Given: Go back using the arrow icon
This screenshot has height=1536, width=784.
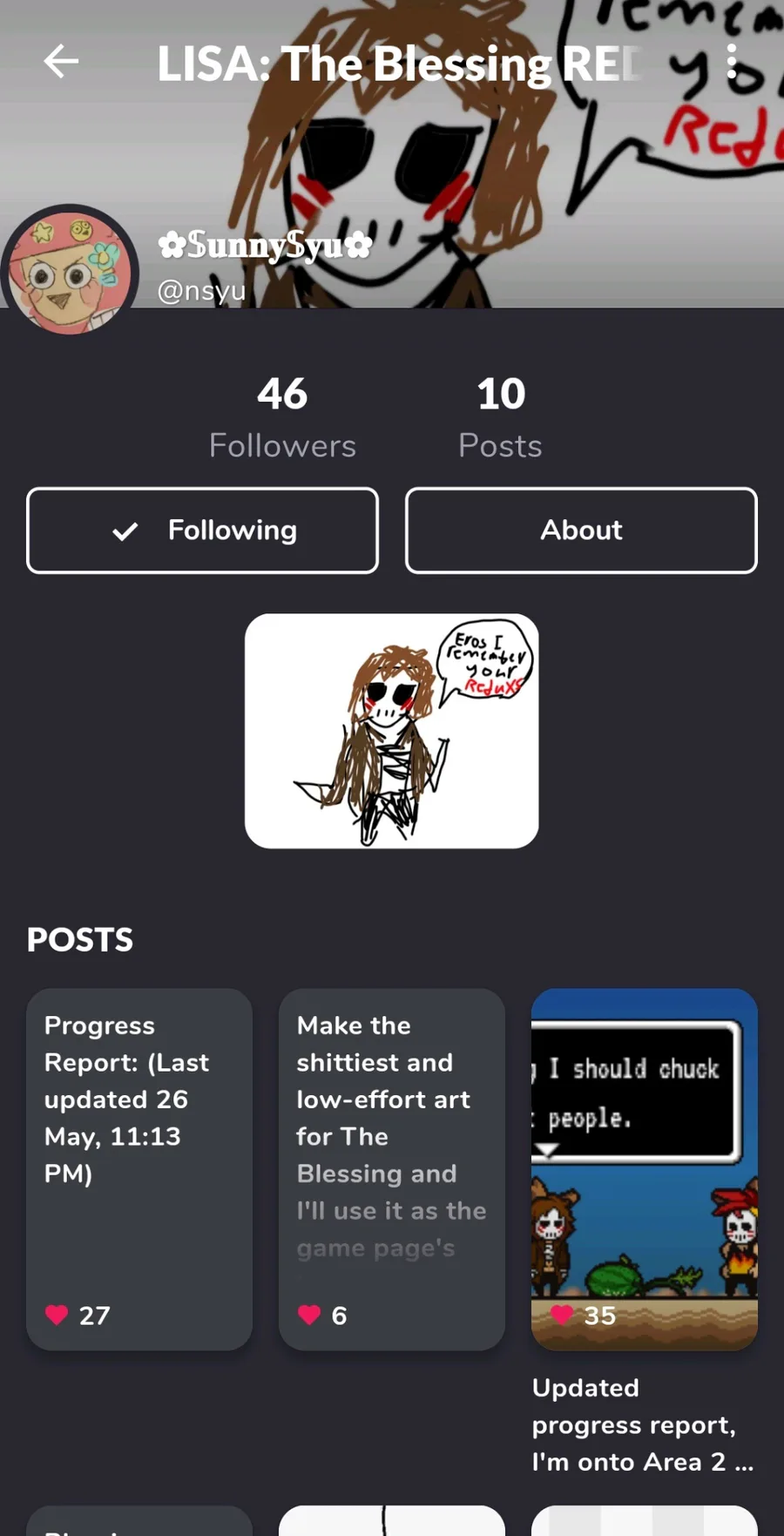Looking at the screenshot, I should click(x=61, y=62).
